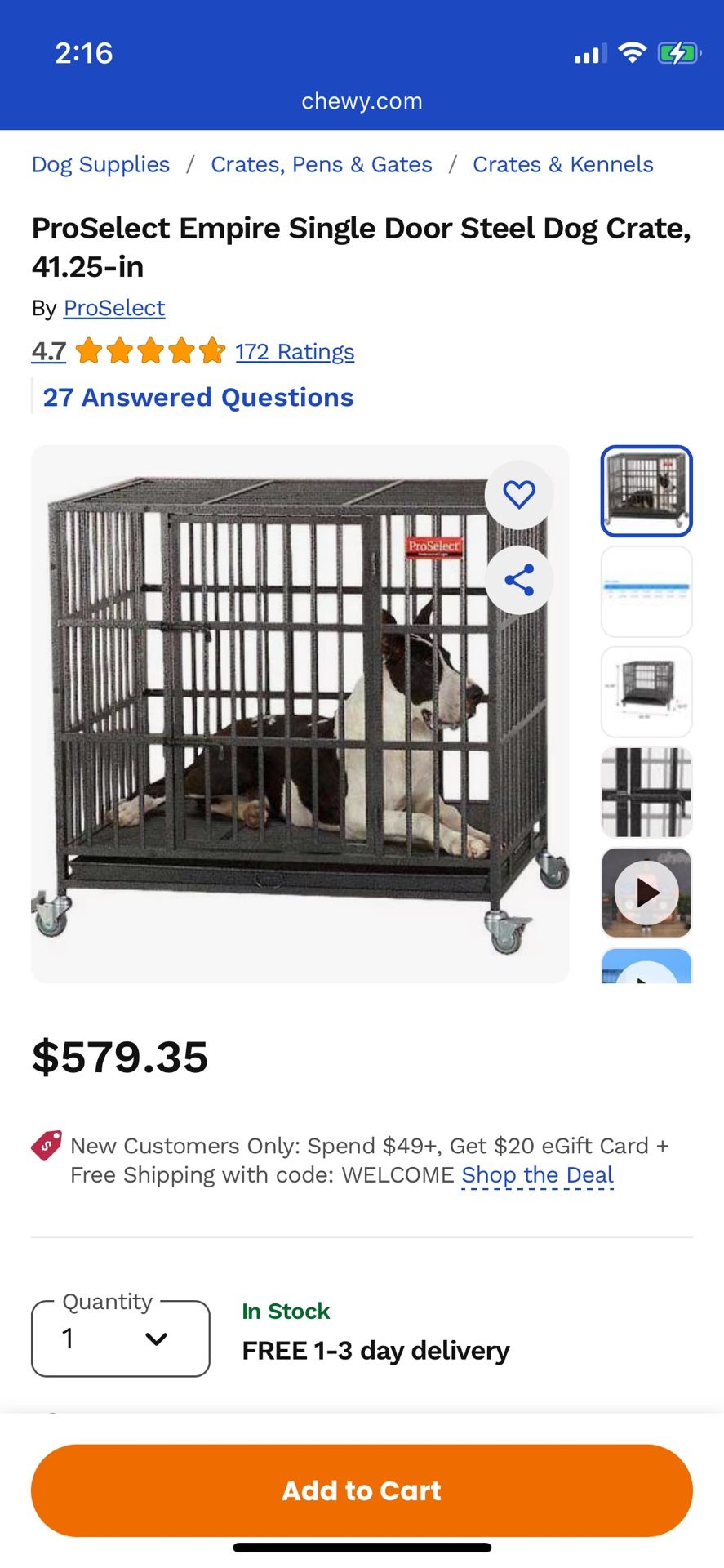Click the play icon to watch product video

click(646, 893)
